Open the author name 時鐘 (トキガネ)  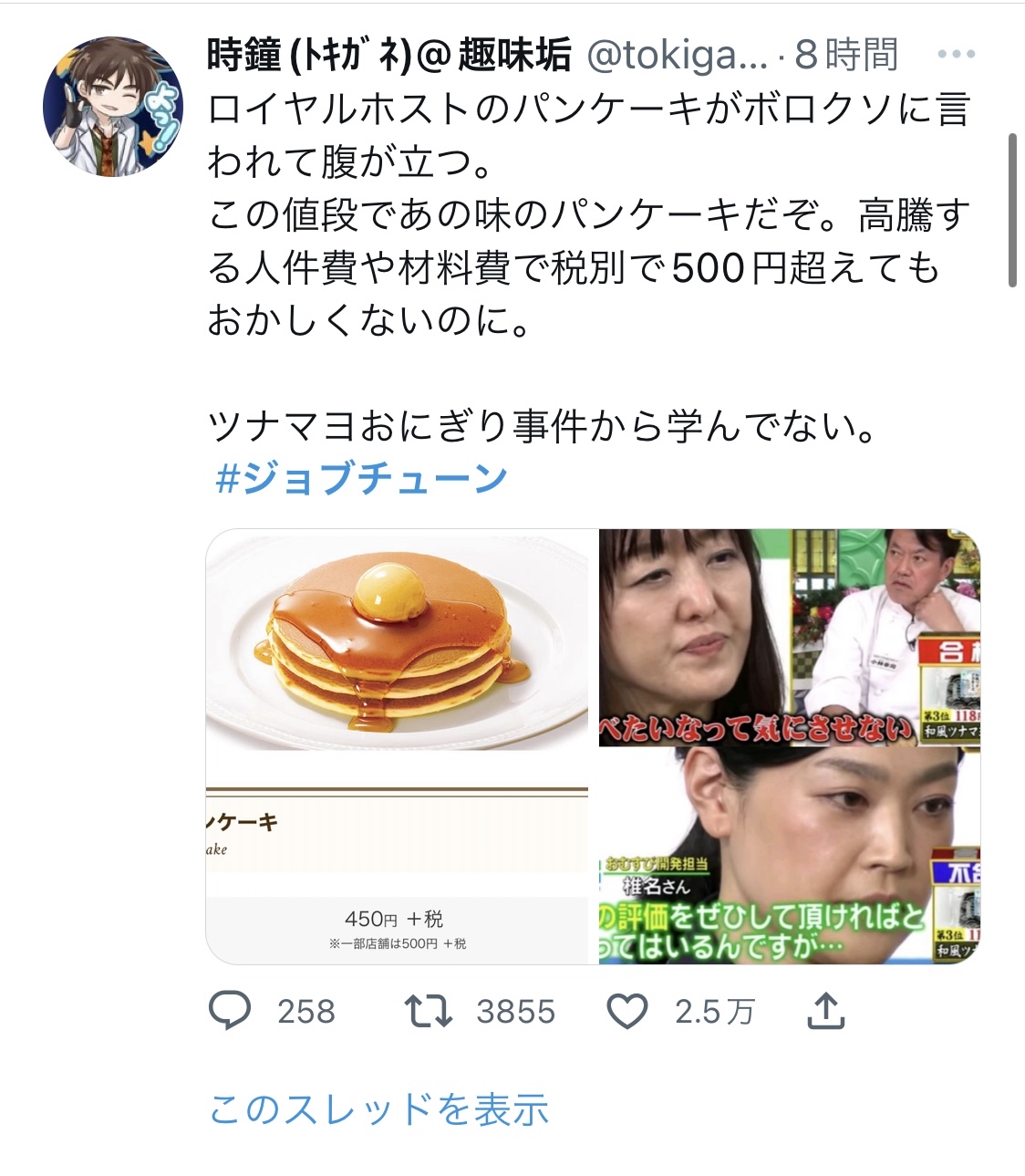(x=389, y=56)
